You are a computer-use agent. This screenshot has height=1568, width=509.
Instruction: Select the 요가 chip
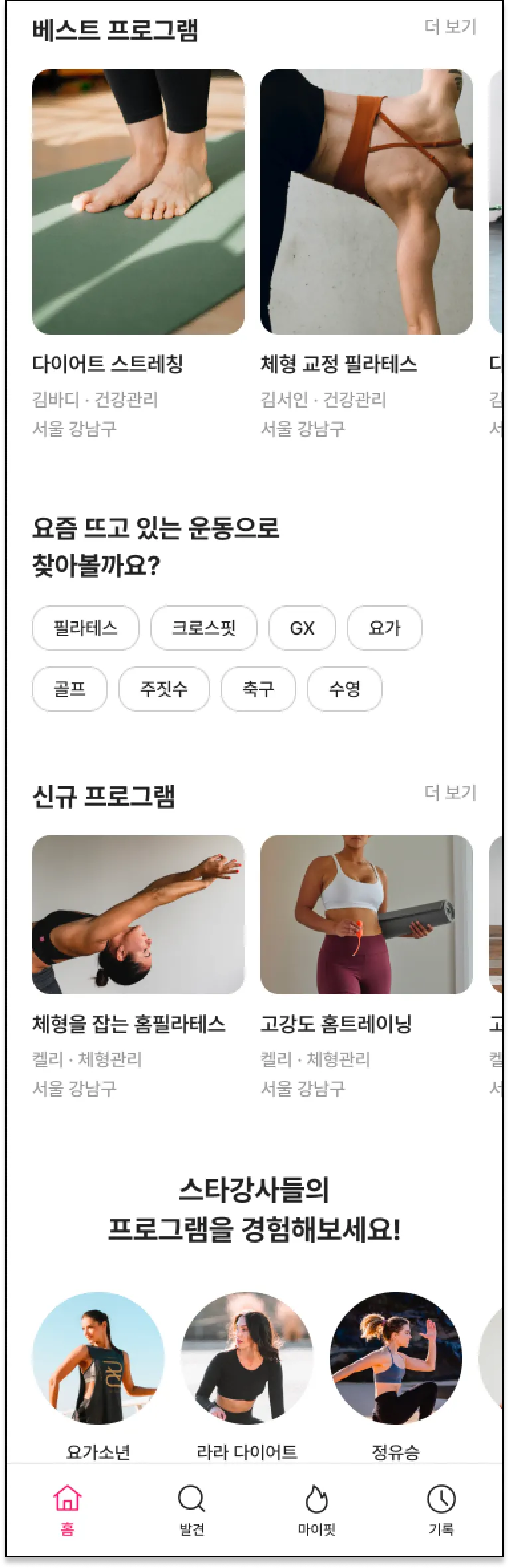384,628
